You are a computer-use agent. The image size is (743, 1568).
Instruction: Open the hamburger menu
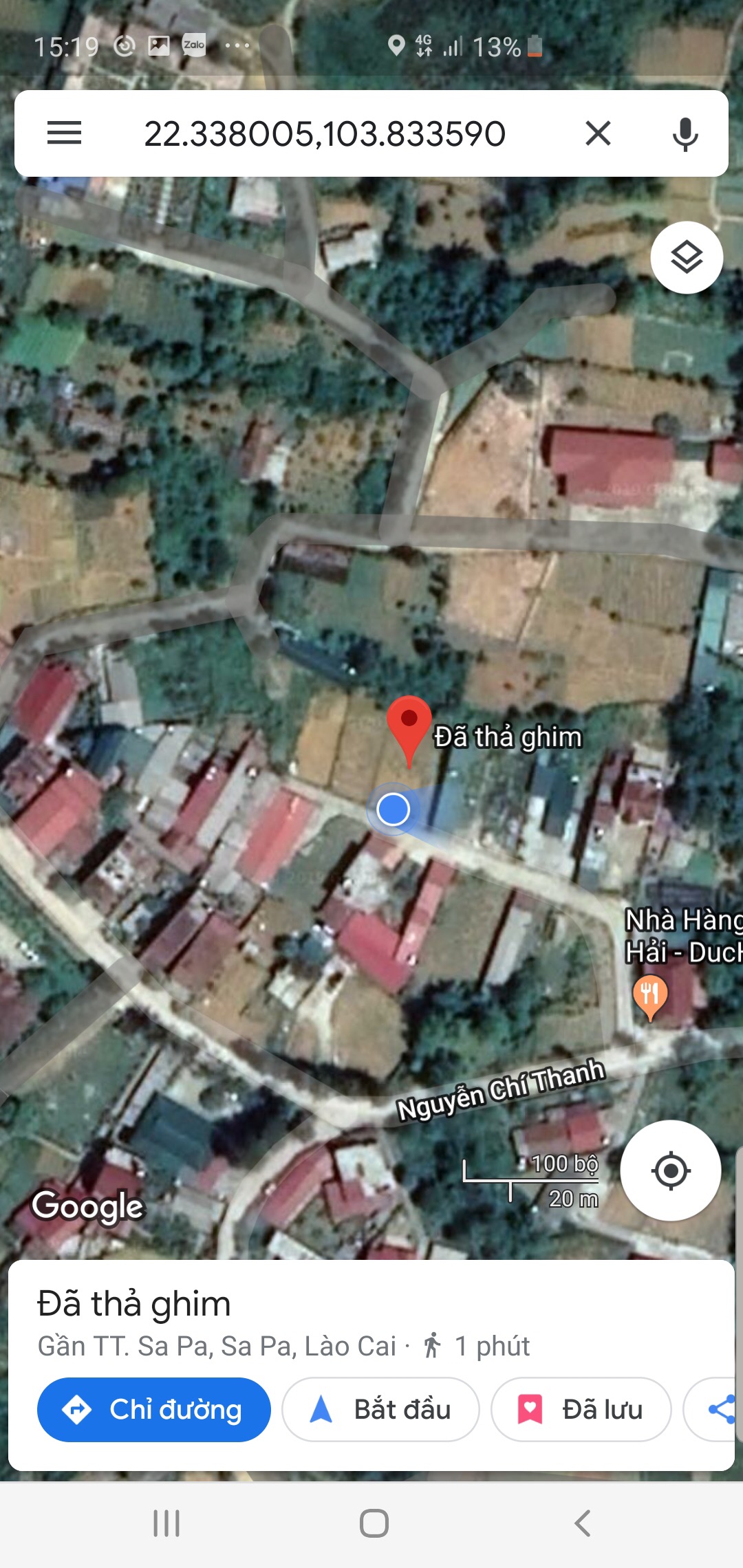(64, 133)
